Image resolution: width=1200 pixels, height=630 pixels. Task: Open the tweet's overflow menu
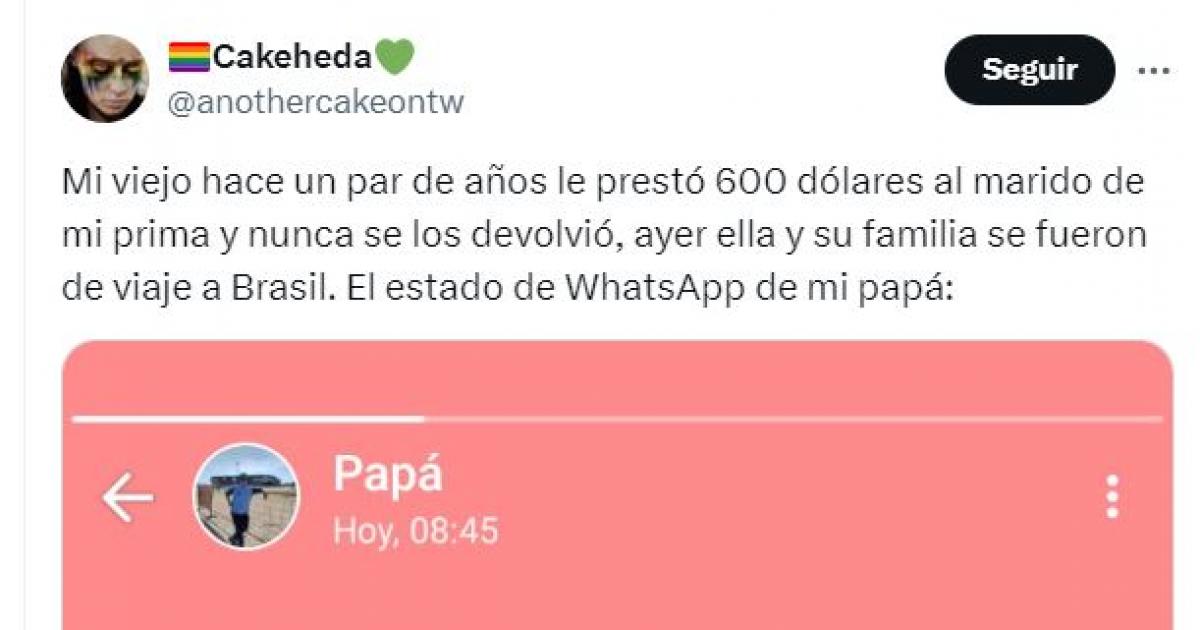[1155, 72]
